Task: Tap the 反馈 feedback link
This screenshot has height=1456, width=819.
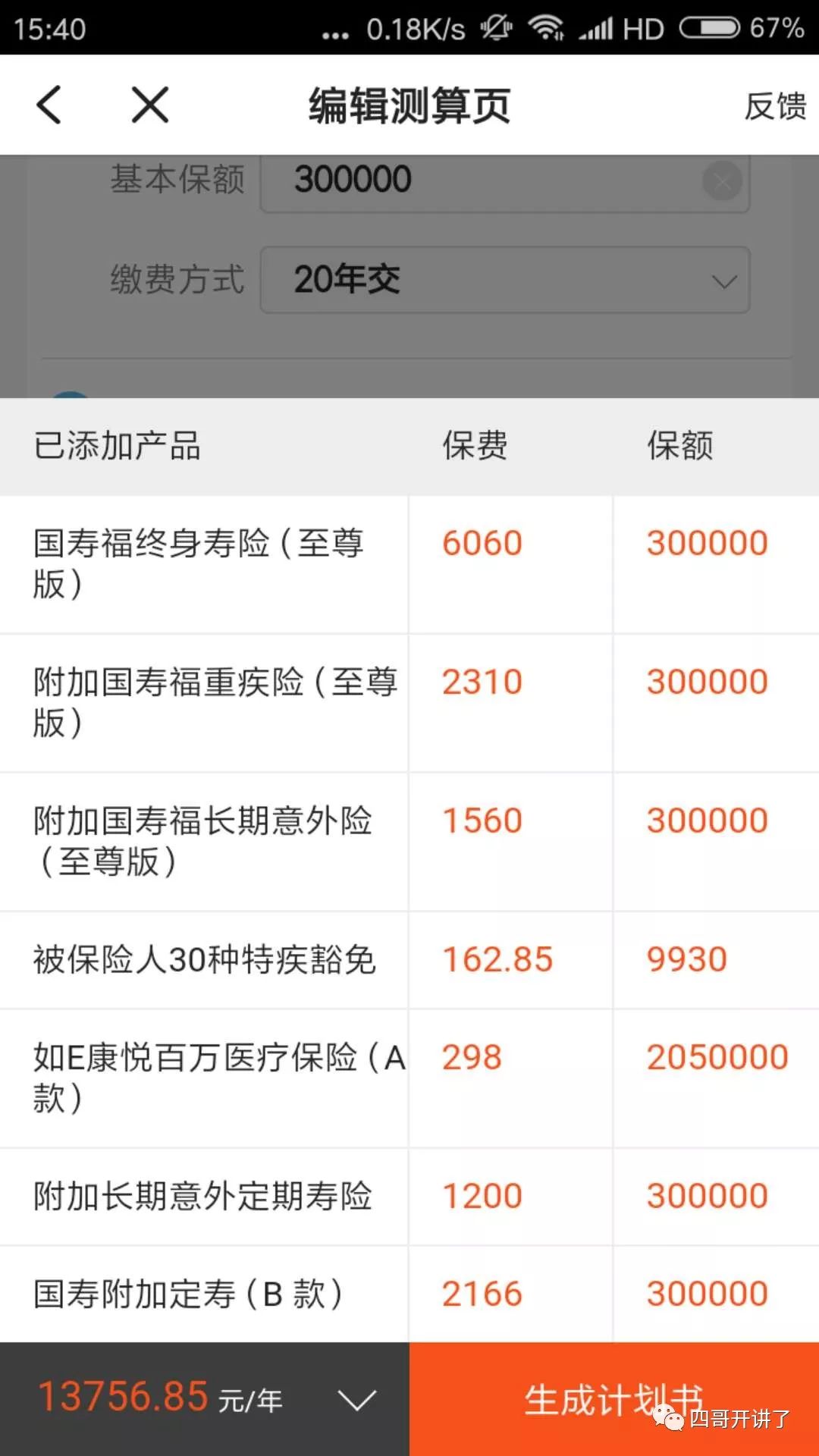Action: pos(776,105)
